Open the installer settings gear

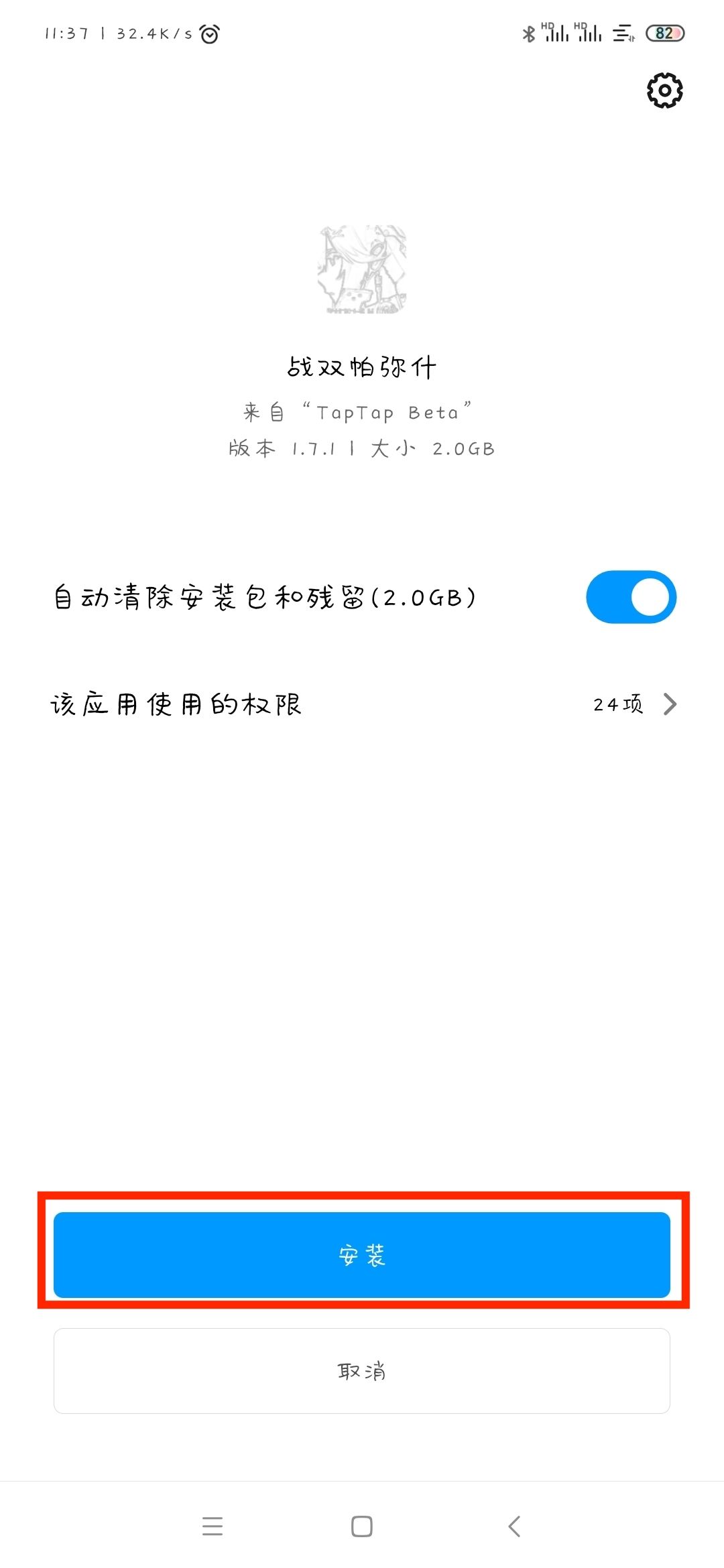point(664,91)
